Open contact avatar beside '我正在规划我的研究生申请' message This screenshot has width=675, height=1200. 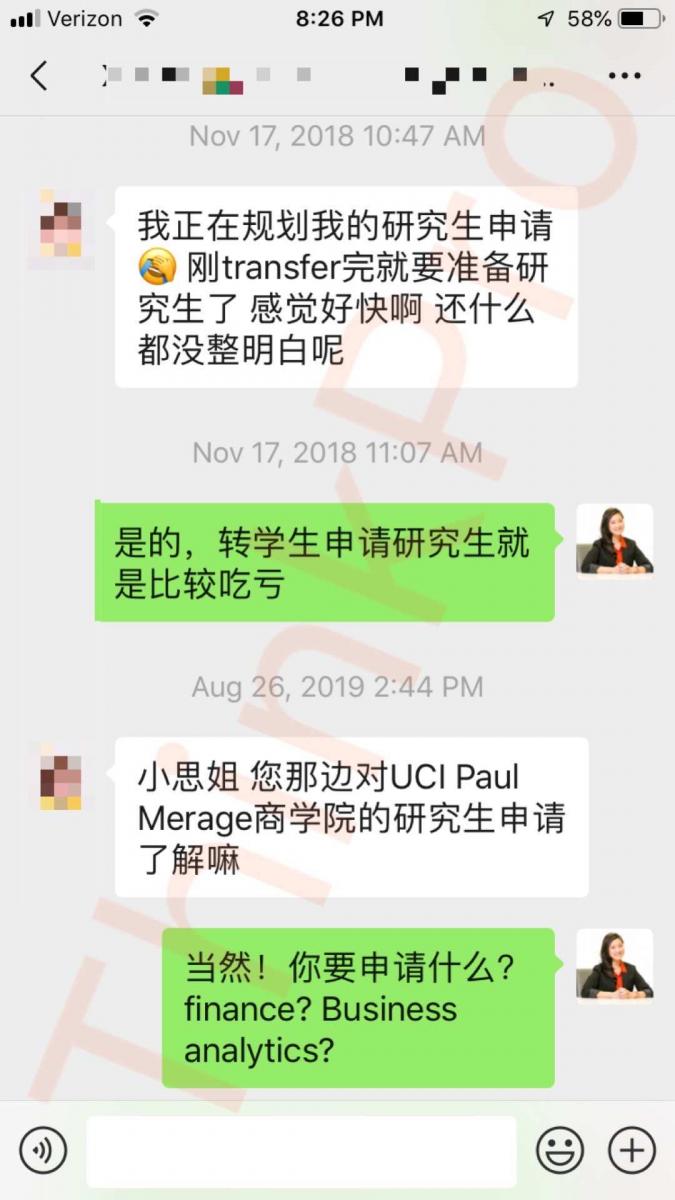(x=61, y=228)
